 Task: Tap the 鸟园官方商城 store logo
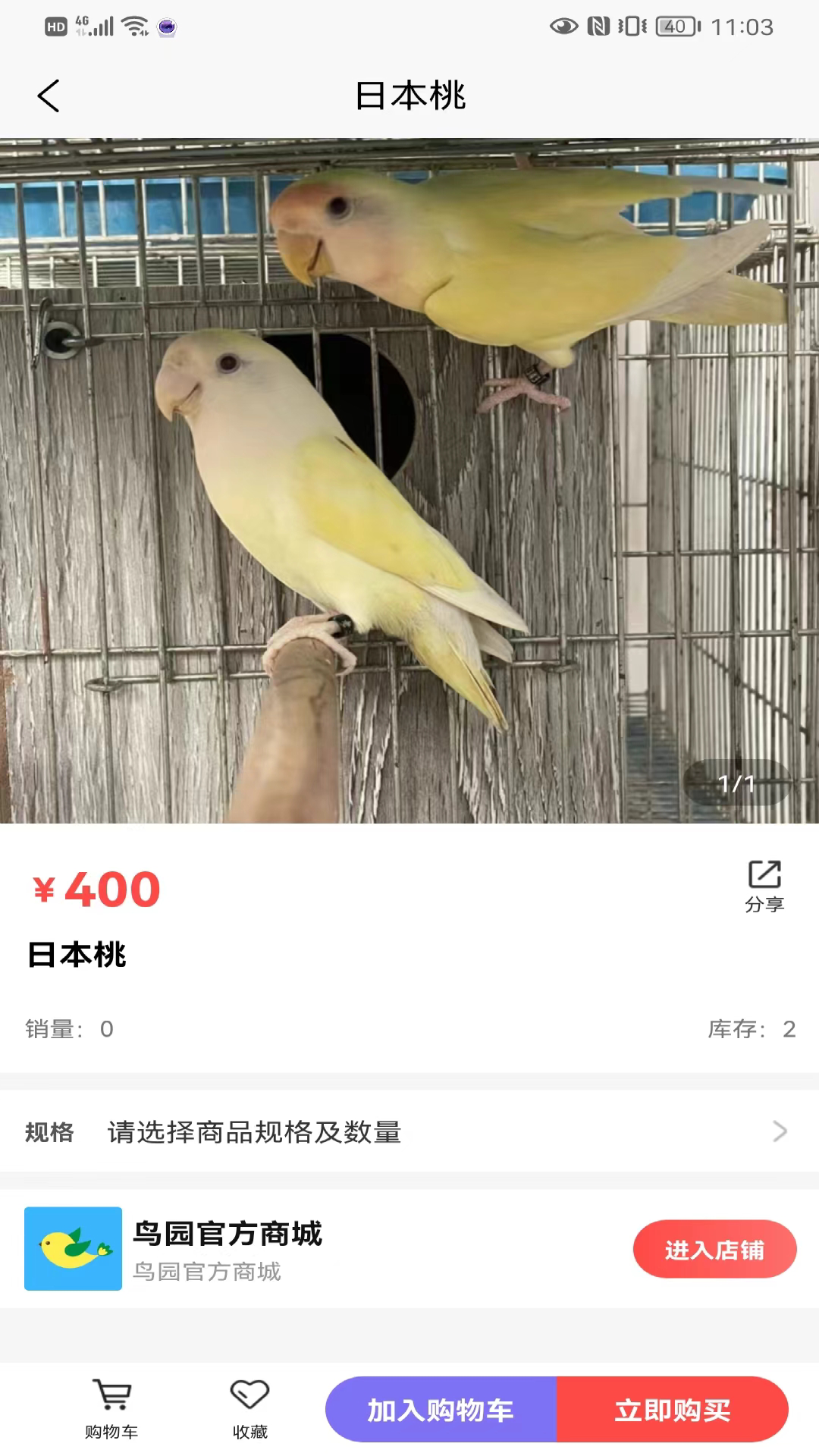coord(74,1249)
